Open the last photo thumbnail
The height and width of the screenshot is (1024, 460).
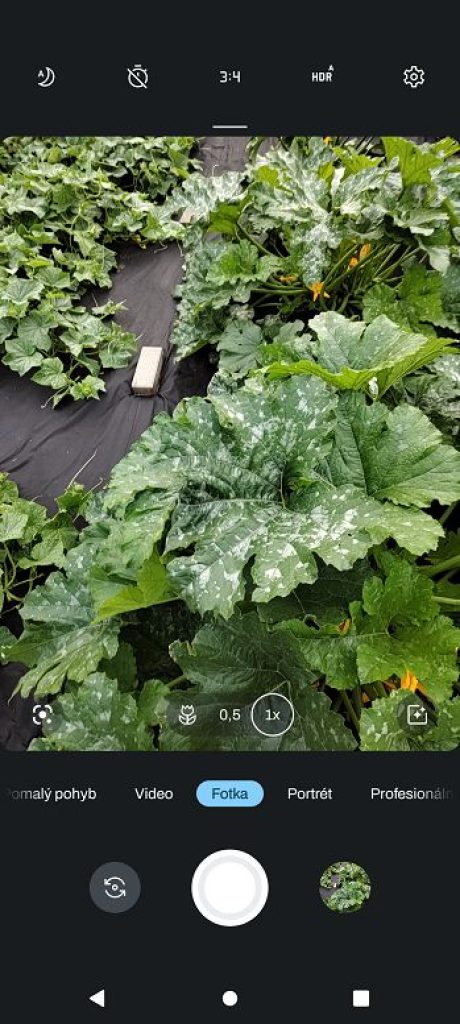pyautogui.click(x=345, y=888)
